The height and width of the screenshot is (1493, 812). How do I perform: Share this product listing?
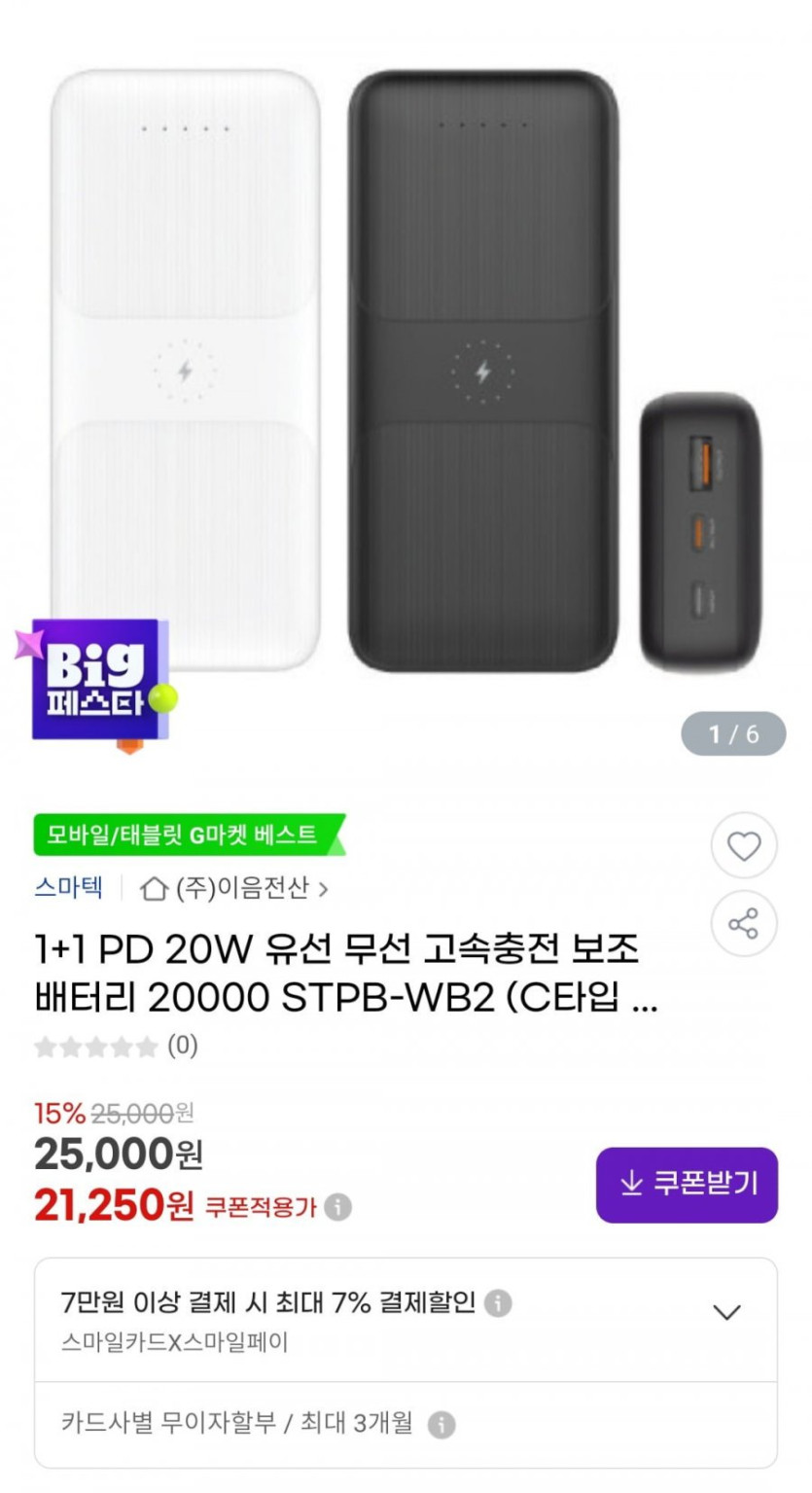coord(744,924)
